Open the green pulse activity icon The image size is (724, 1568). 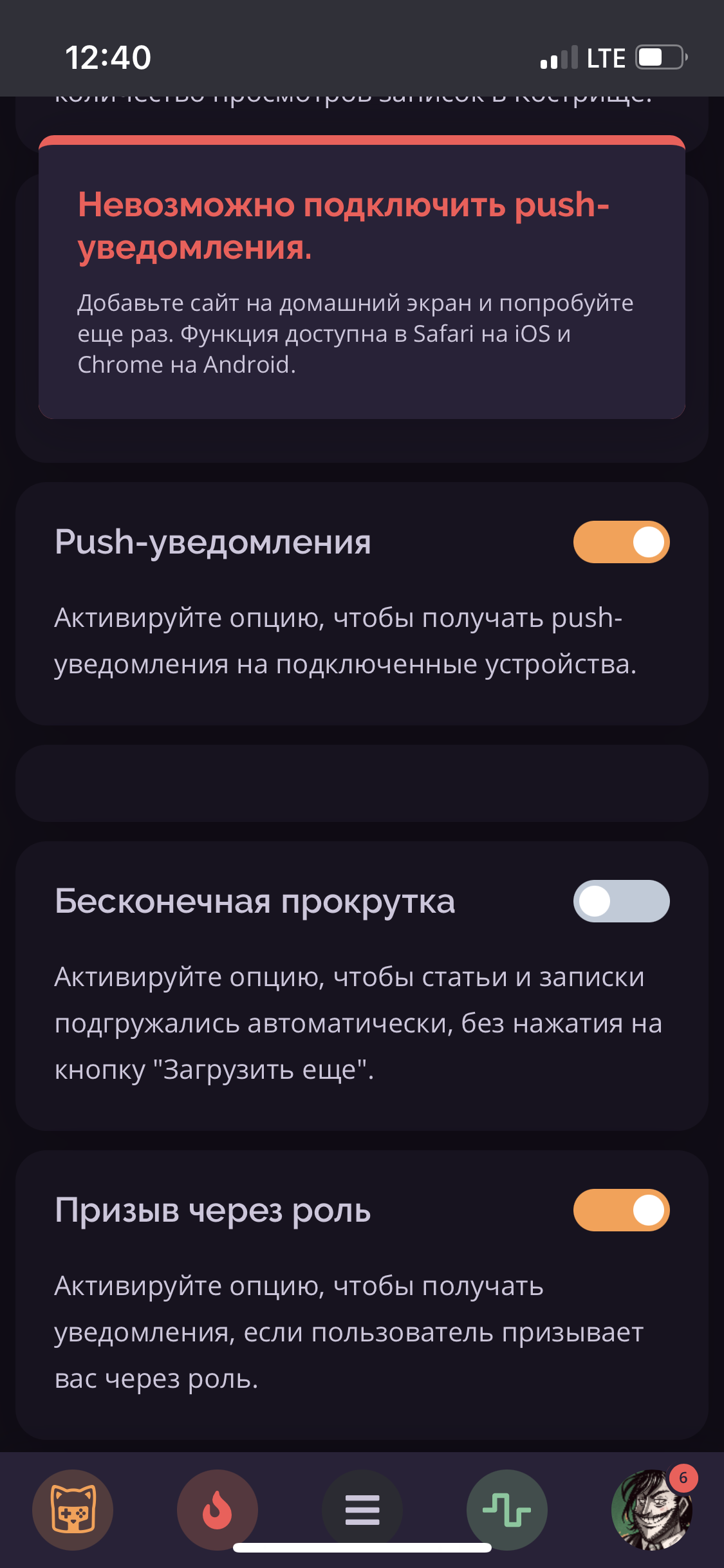(507, 1510)
